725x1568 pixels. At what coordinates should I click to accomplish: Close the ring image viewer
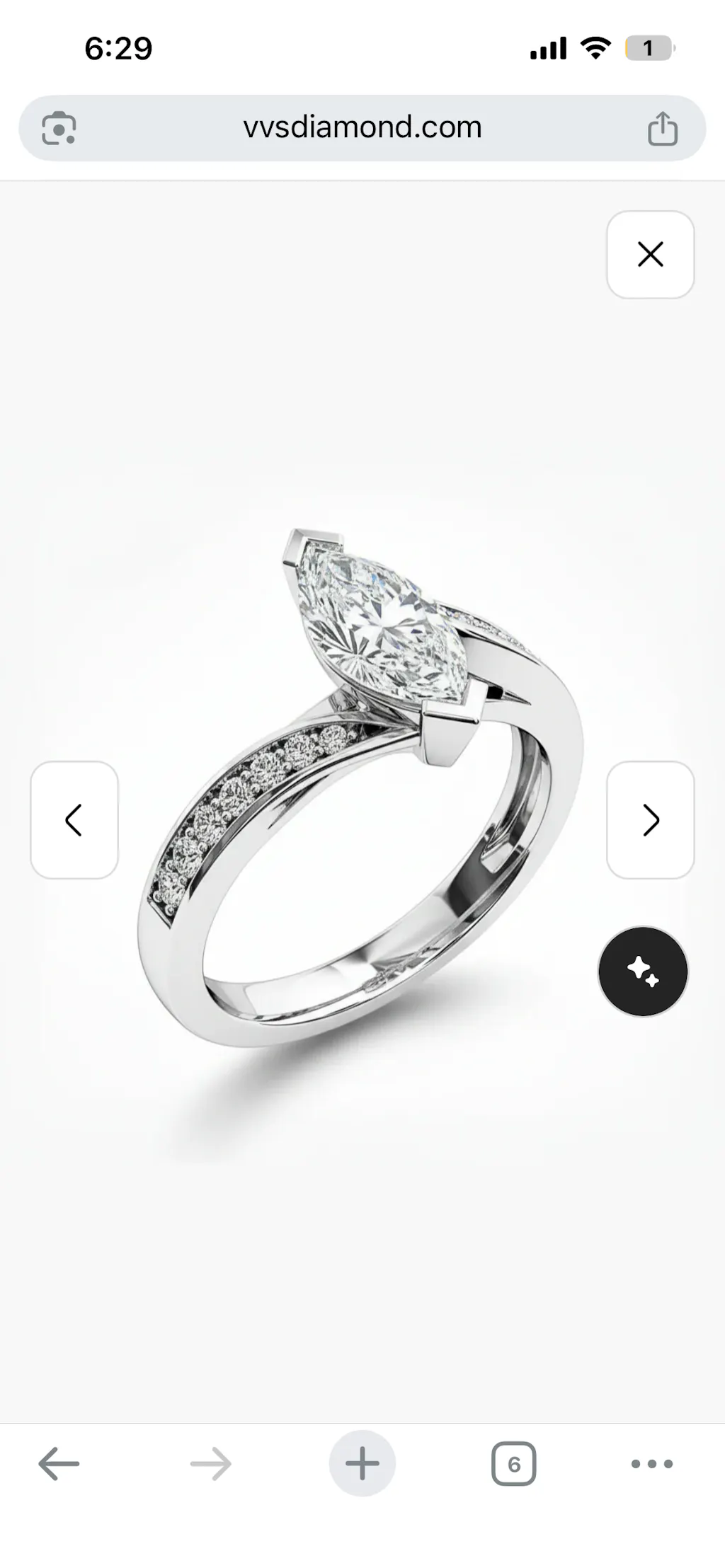tap(650, 255)
